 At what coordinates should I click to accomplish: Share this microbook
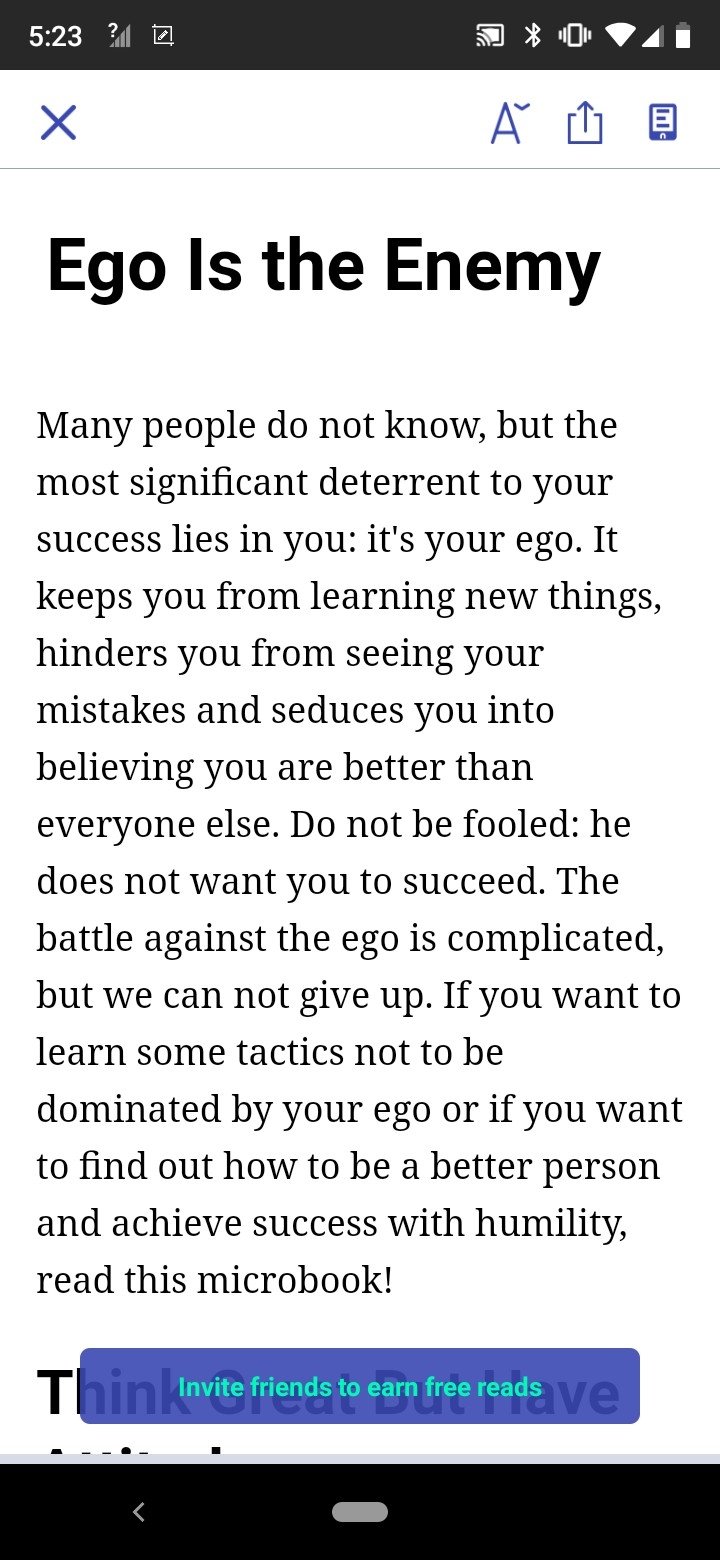tap(585, 123)
